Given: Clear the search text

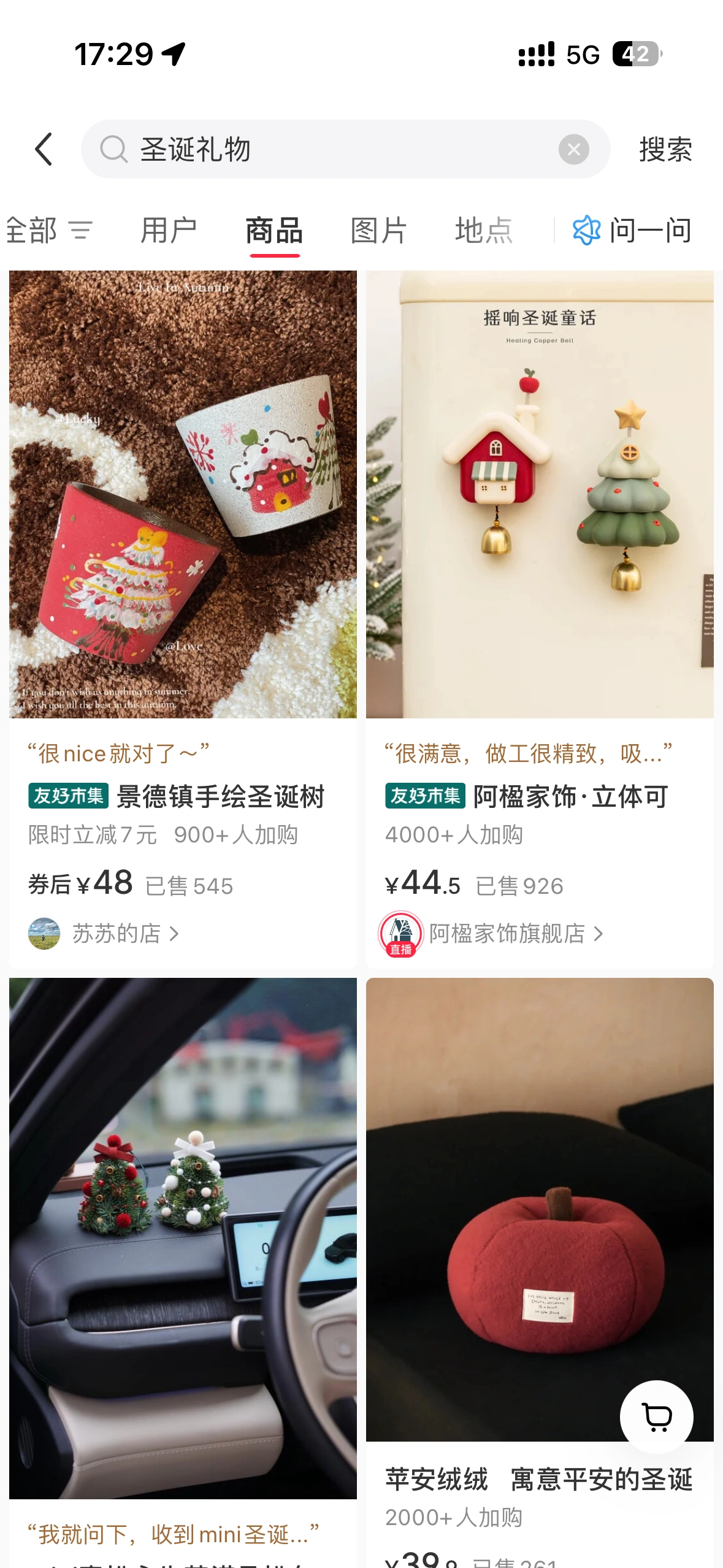Looking at the screenshot, I should (x=573, y=149).
